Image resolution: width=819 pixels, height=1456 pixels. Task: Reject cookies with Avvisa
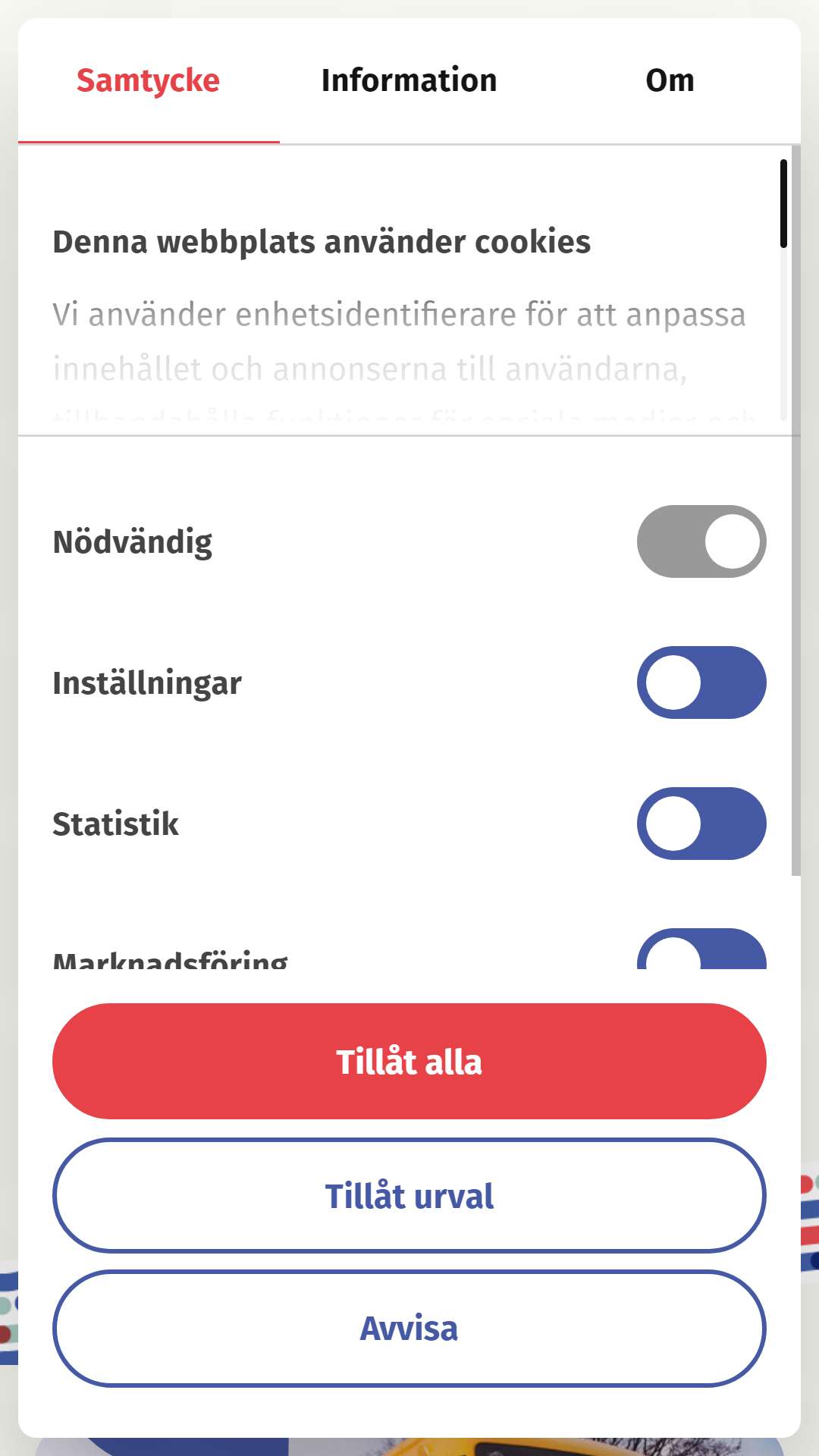click(x=409, y=1329)
